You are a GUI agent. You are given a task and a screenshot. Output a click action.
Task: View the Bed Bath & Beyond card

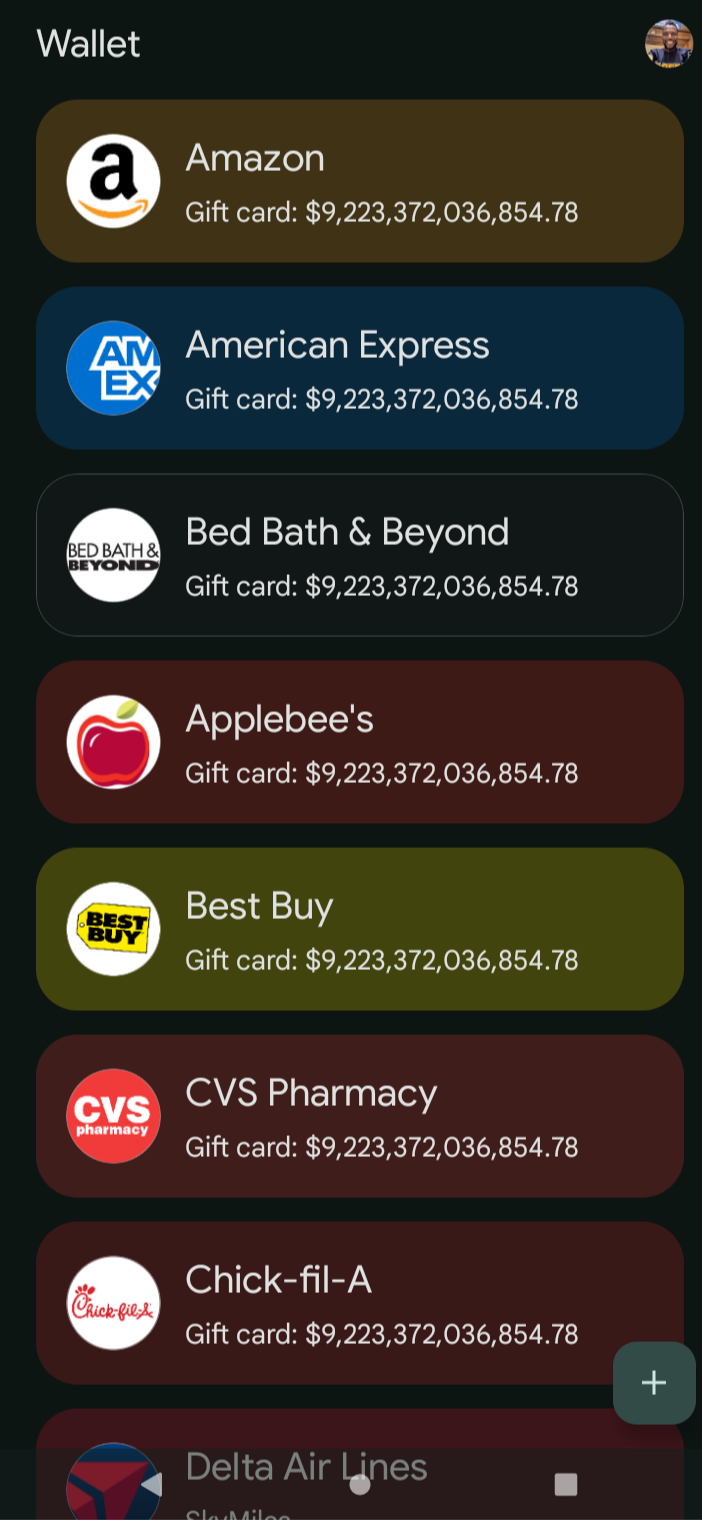coord(360,555)
